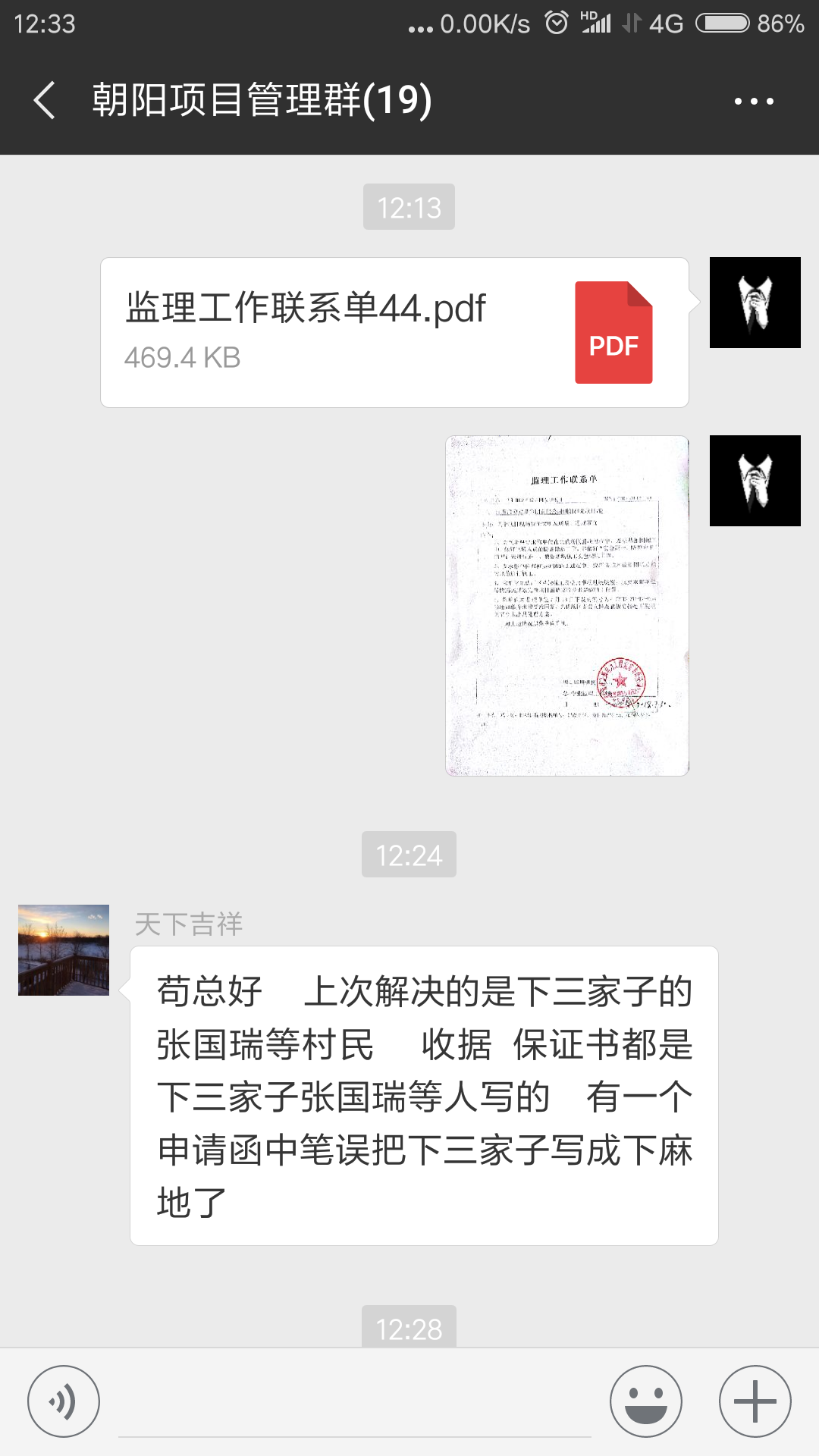Open 天下吉祥's profile avatar

pos(64,949)
